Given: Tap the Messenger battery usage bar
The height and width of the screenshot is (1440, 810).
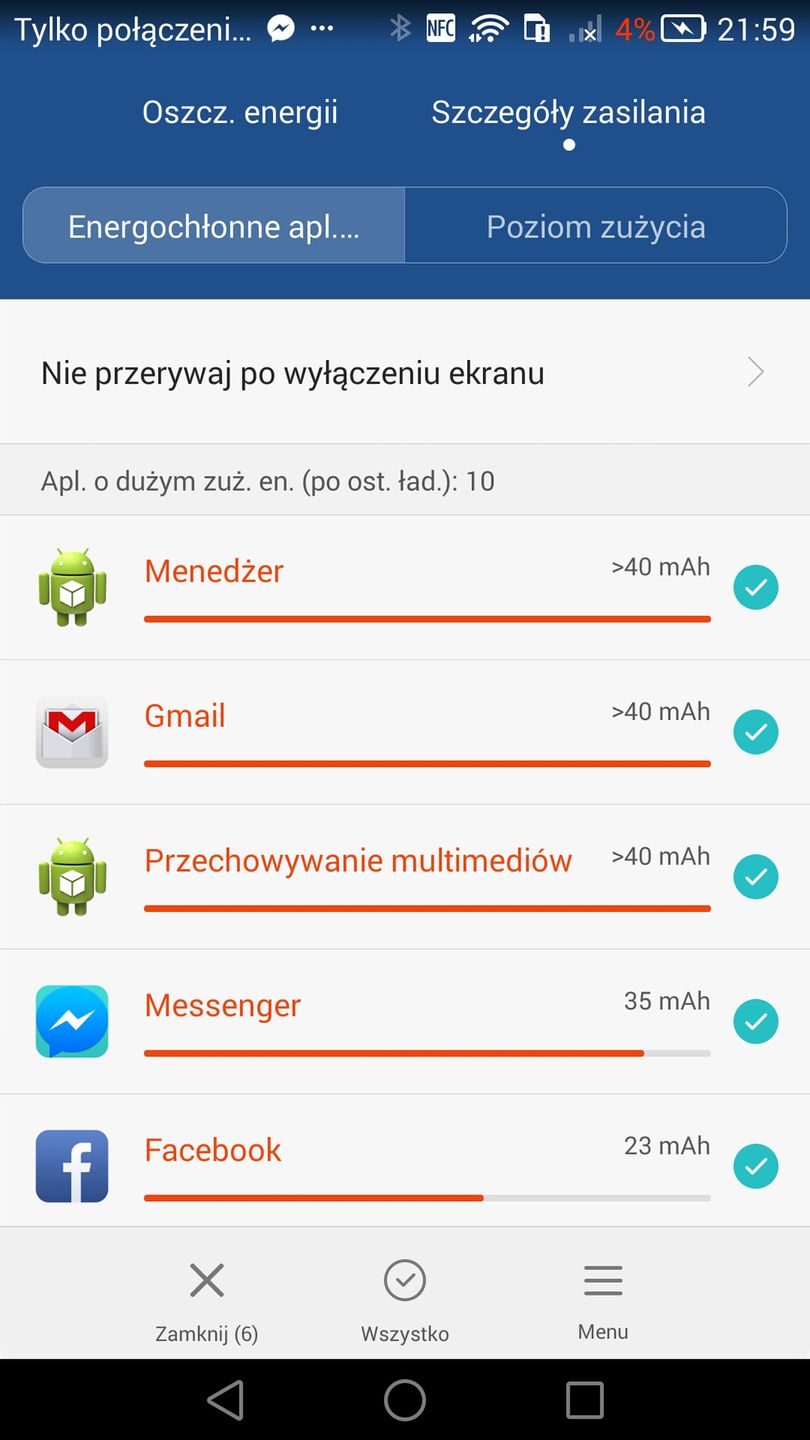Looking at the screenshot, I should pyautogui.click(x=427, y=1052).
